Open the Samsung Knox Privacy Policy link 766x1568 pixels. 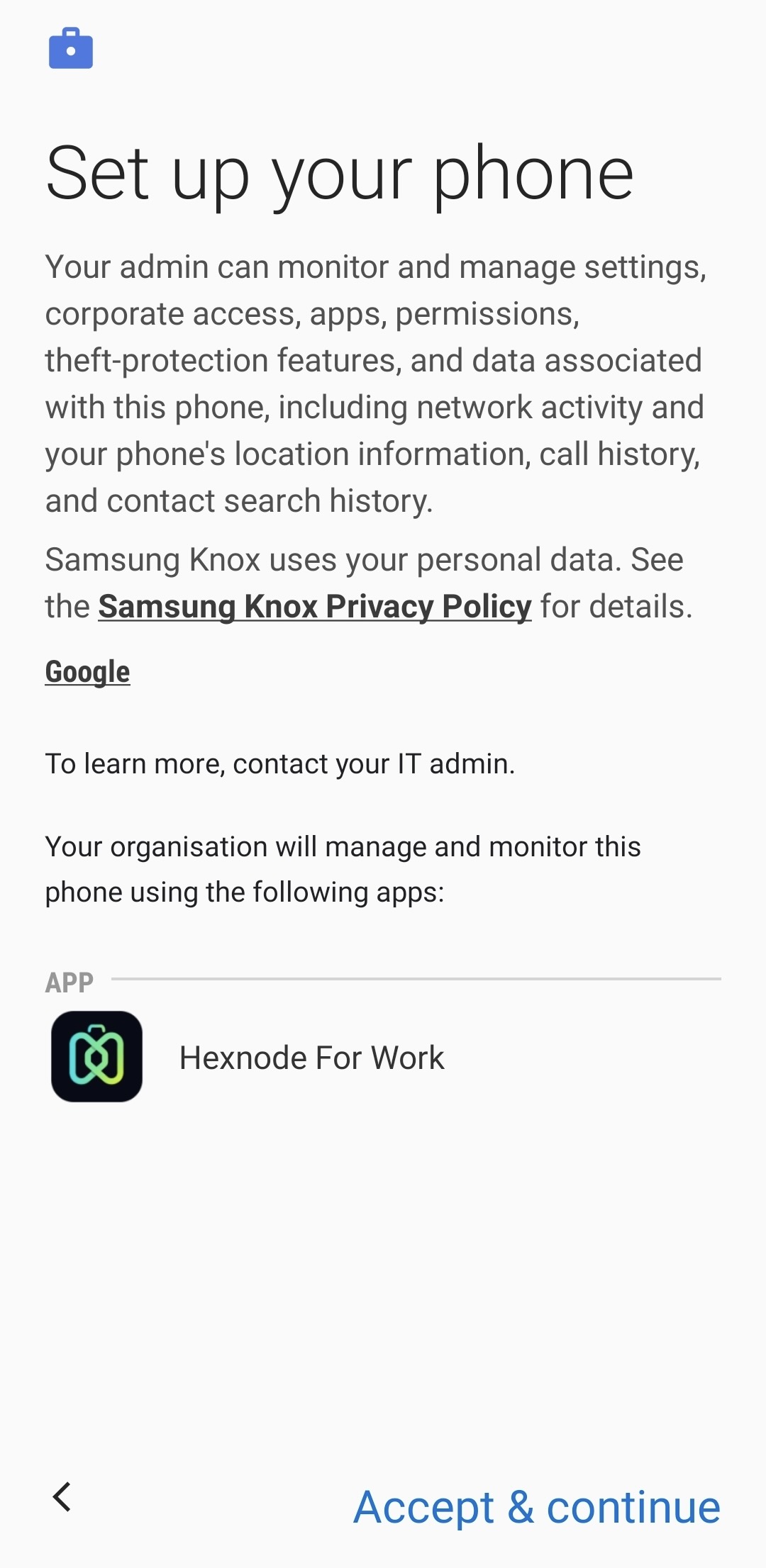click(314, 607)
